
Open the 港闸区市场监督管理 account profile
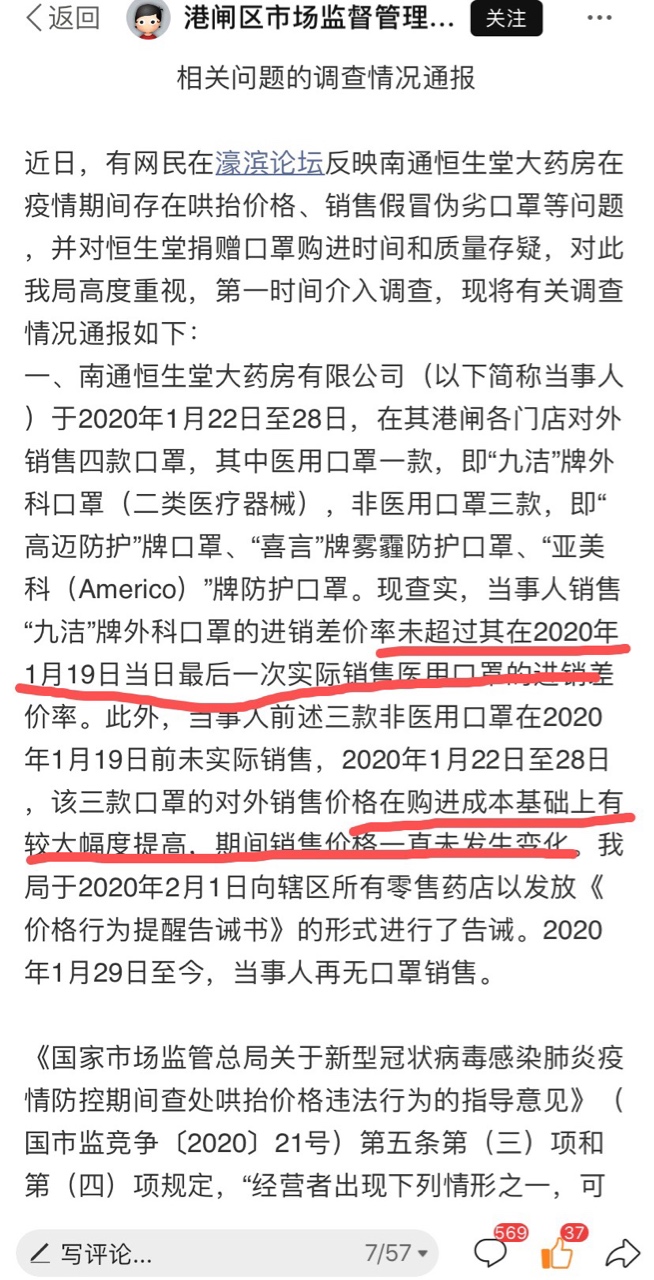pyautogui.click(x=318, y=18)
